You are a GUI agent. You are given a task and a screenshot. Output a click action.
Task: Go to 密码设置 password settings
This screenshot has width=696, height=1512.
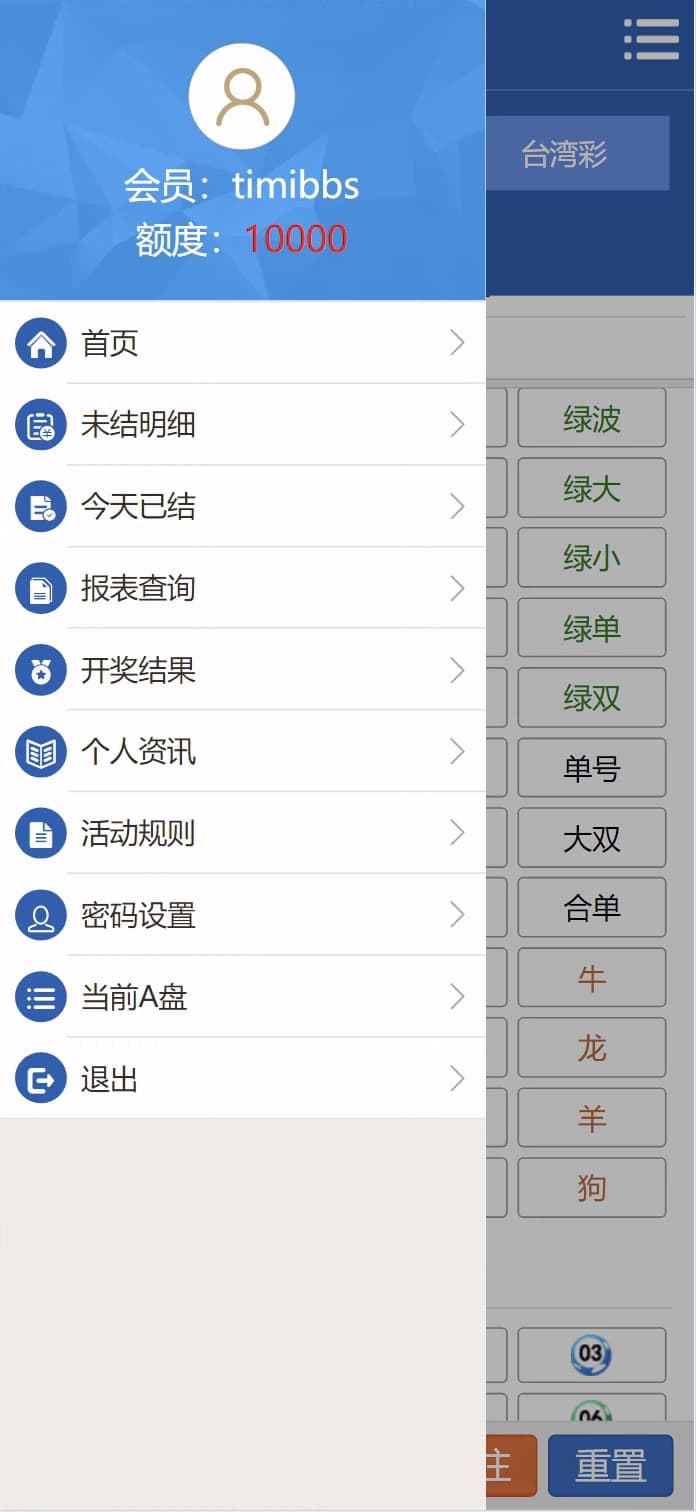pyautogui.click(x=240, y=916)
